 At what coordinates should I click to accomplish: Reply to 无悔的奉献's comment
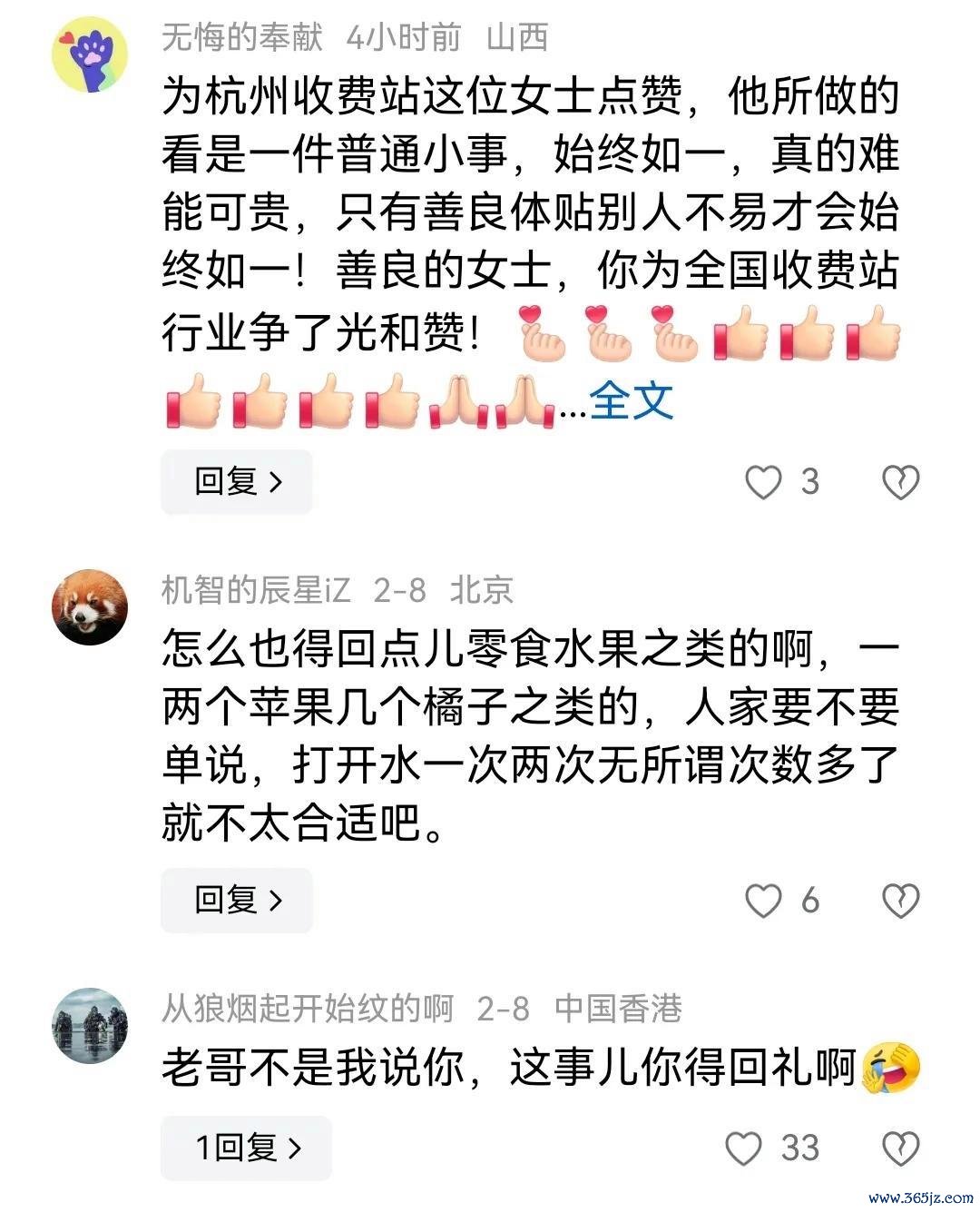237,482
